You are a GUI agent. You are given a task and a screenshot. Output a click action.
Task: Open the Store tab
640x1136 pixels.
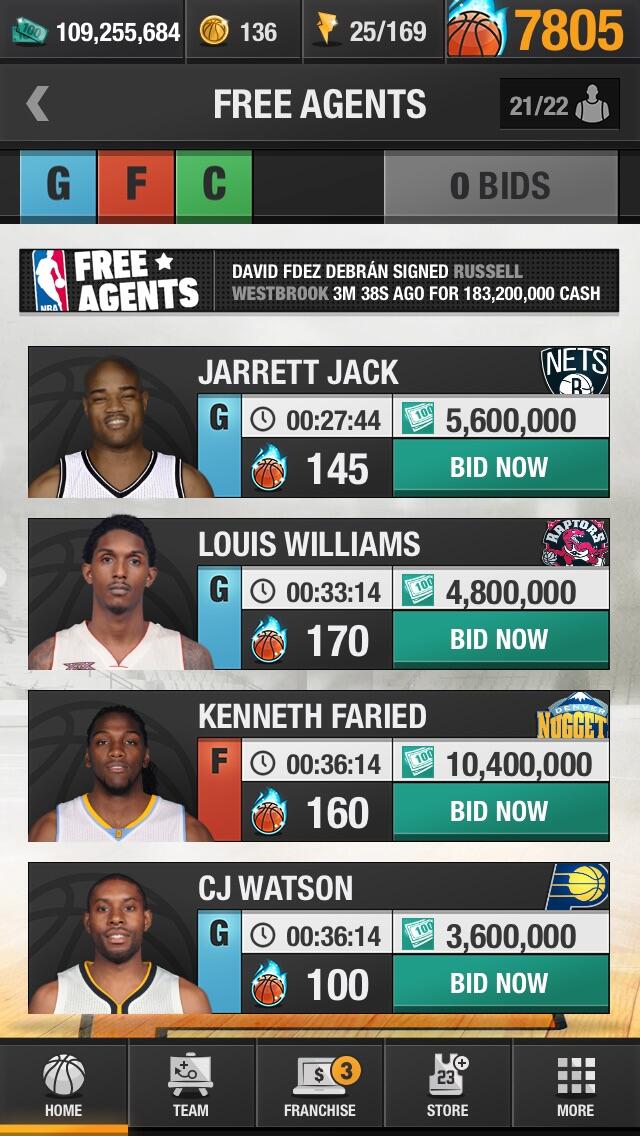447,1085
